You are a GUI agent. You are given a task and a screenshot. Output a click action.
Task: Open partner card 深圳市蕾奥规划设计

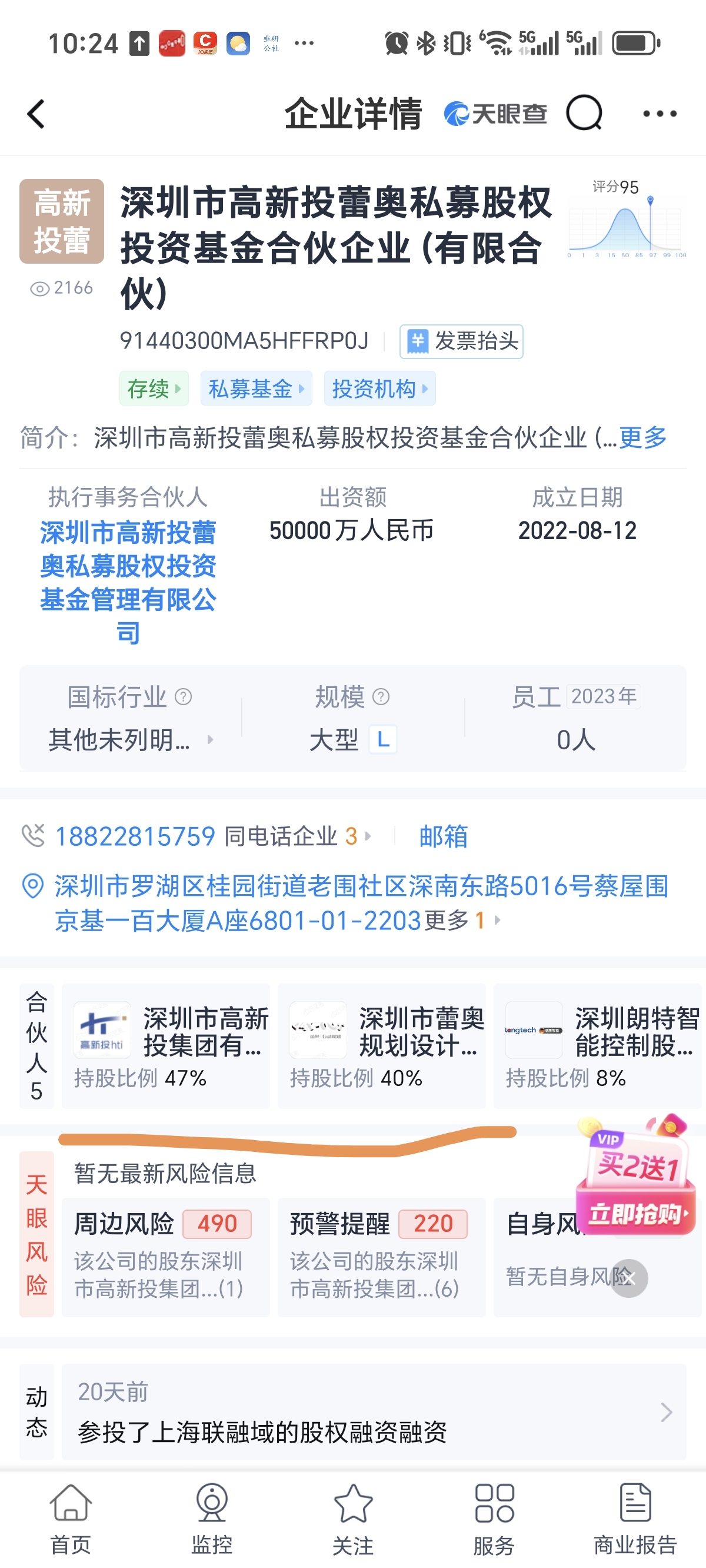click(382, 1046)
